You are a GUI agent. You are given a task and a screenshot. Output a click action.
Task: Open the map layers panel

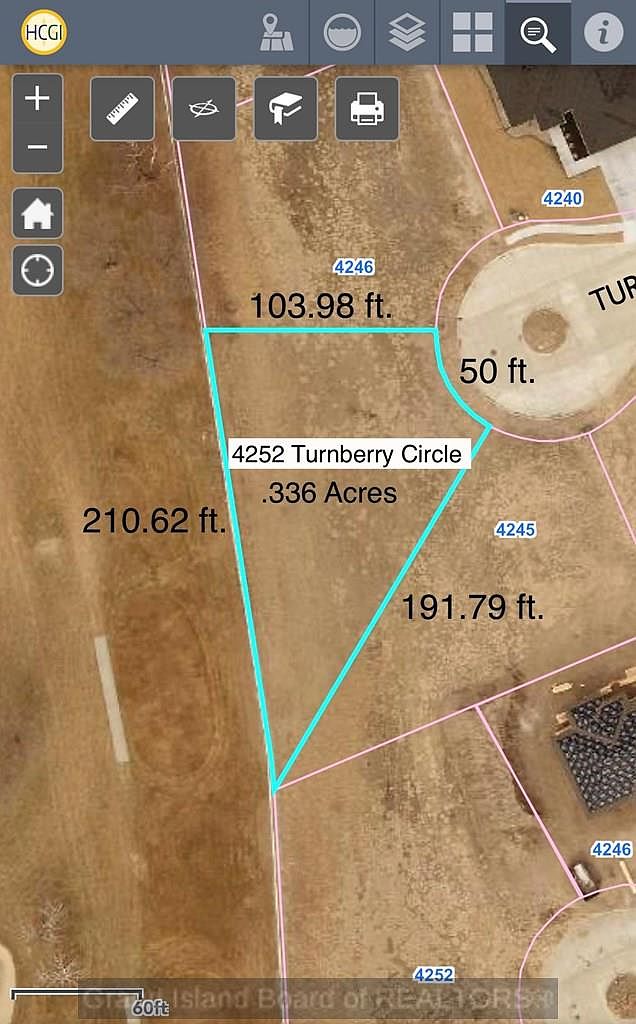tap(407, 33)
